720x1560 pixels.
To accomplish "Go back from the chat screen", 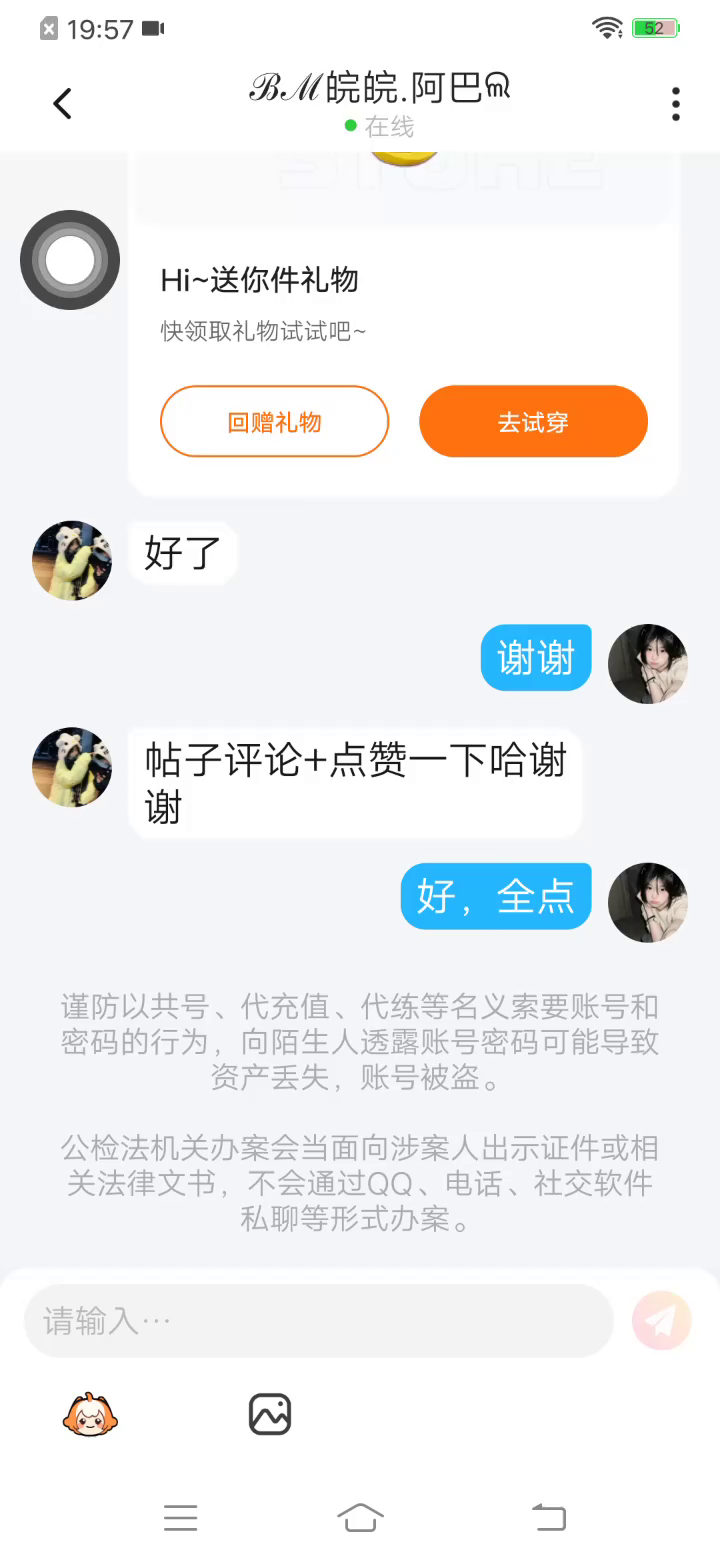I will pos(62,104).
